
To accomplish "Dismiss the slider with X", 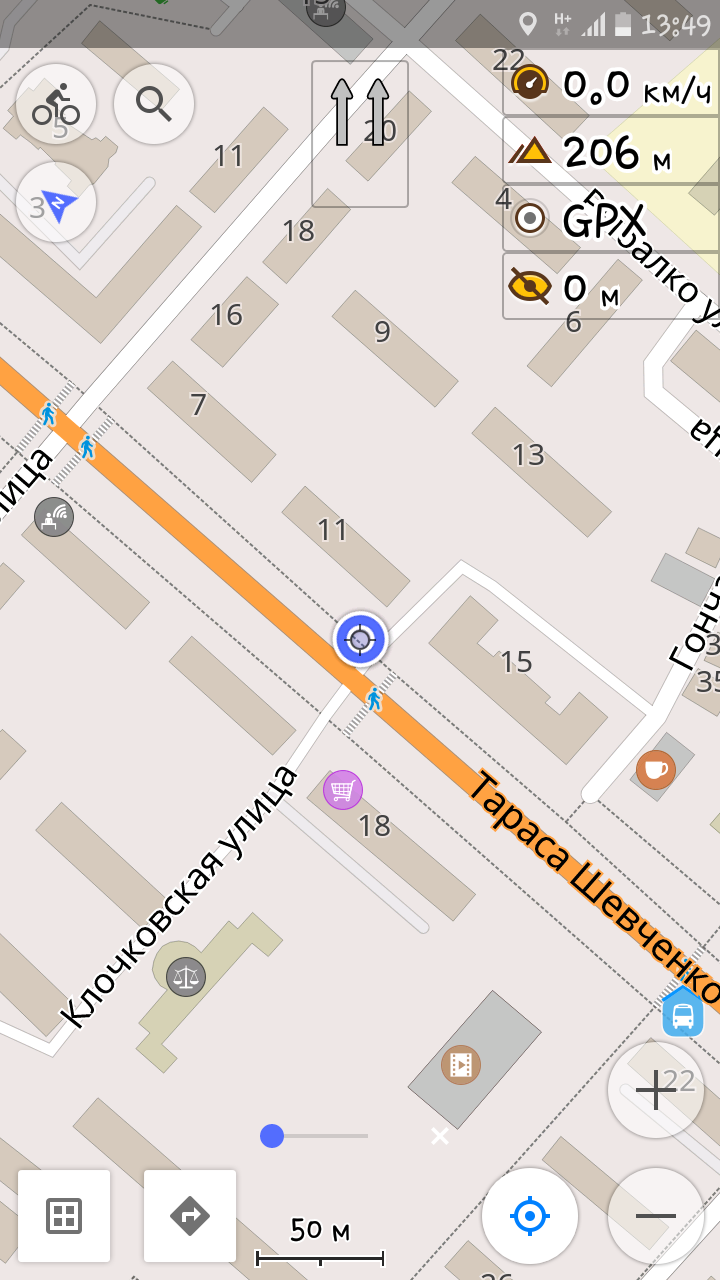I will tap(439, 1136).
